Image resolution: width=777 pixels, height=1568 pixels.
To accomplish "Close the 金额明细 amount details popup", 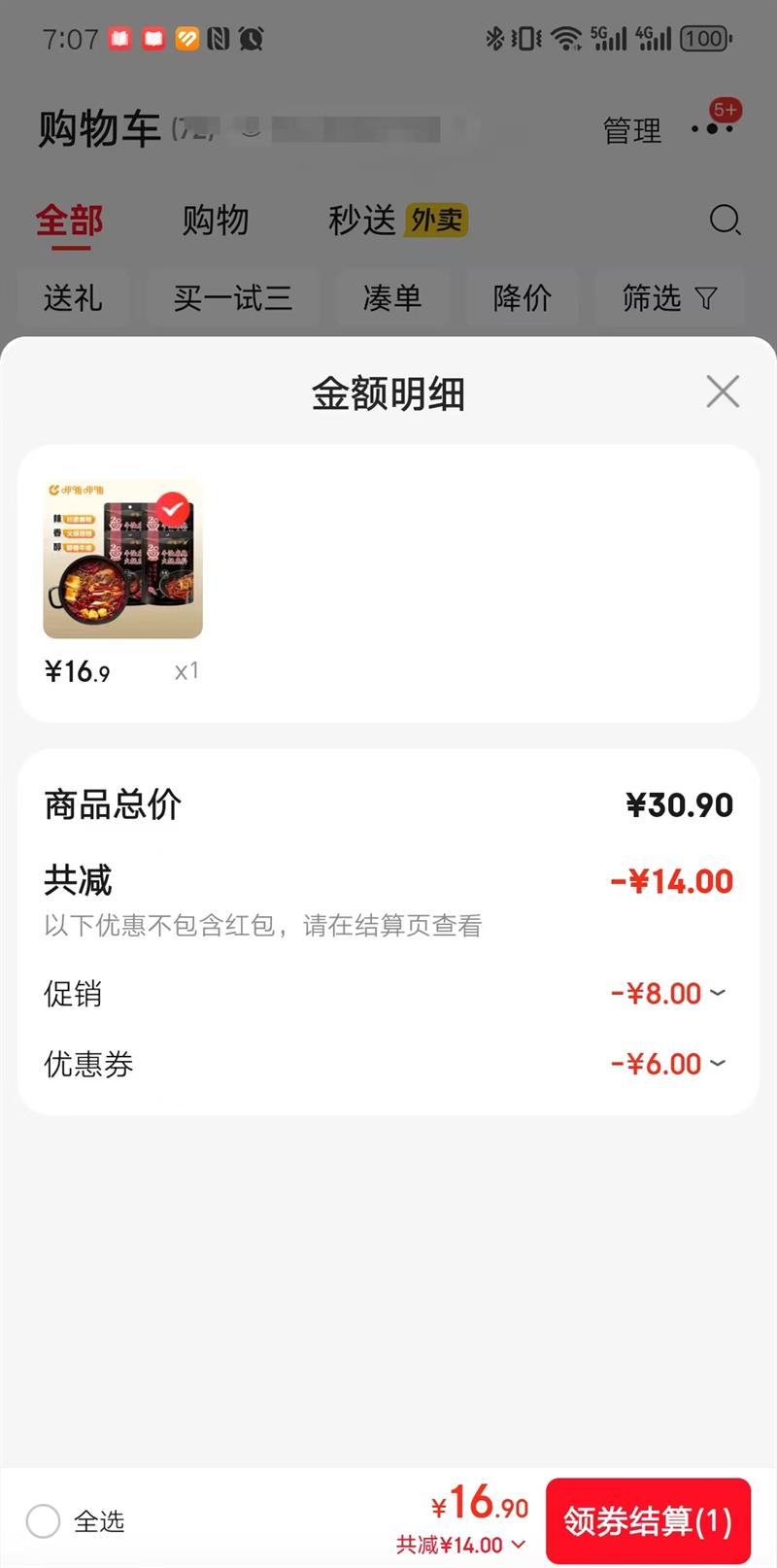I will click(x=723, y=392).
